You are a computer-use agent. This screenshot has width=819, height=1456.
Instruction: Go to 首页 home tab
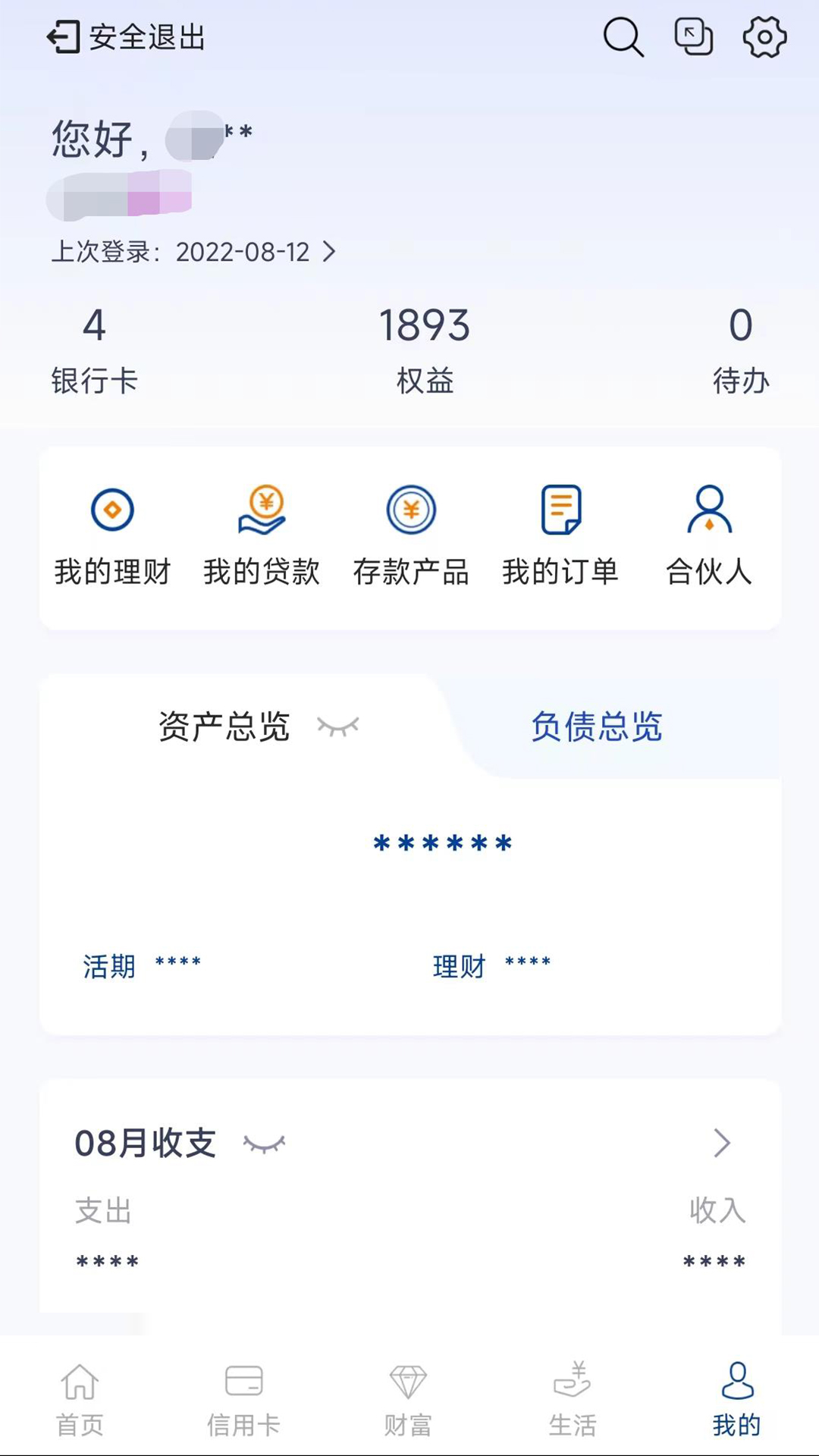coord(80,1400)
